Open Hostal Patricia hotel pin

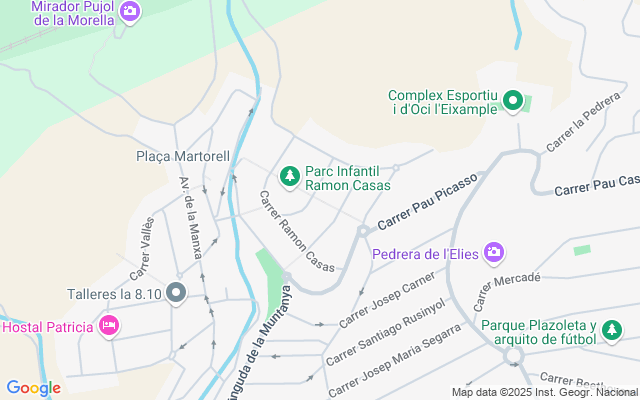pos(109,325)
